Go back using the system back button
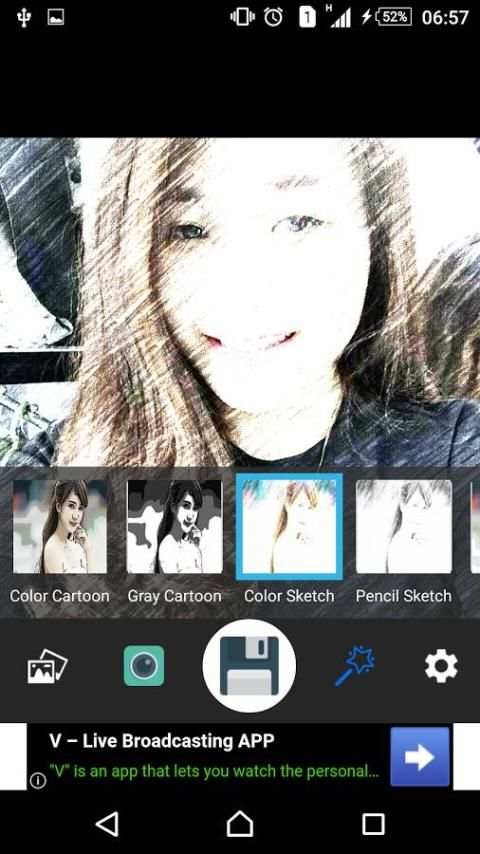Image resolution: width=480 pixels, height=854 pixels. [x=107, y=824]
